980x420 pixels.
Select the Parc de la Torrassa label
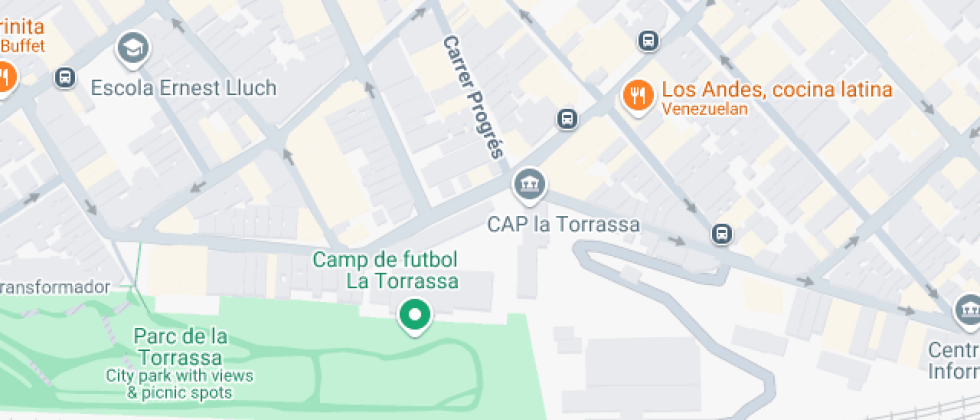pyautogui.click(x=180, y=346)
